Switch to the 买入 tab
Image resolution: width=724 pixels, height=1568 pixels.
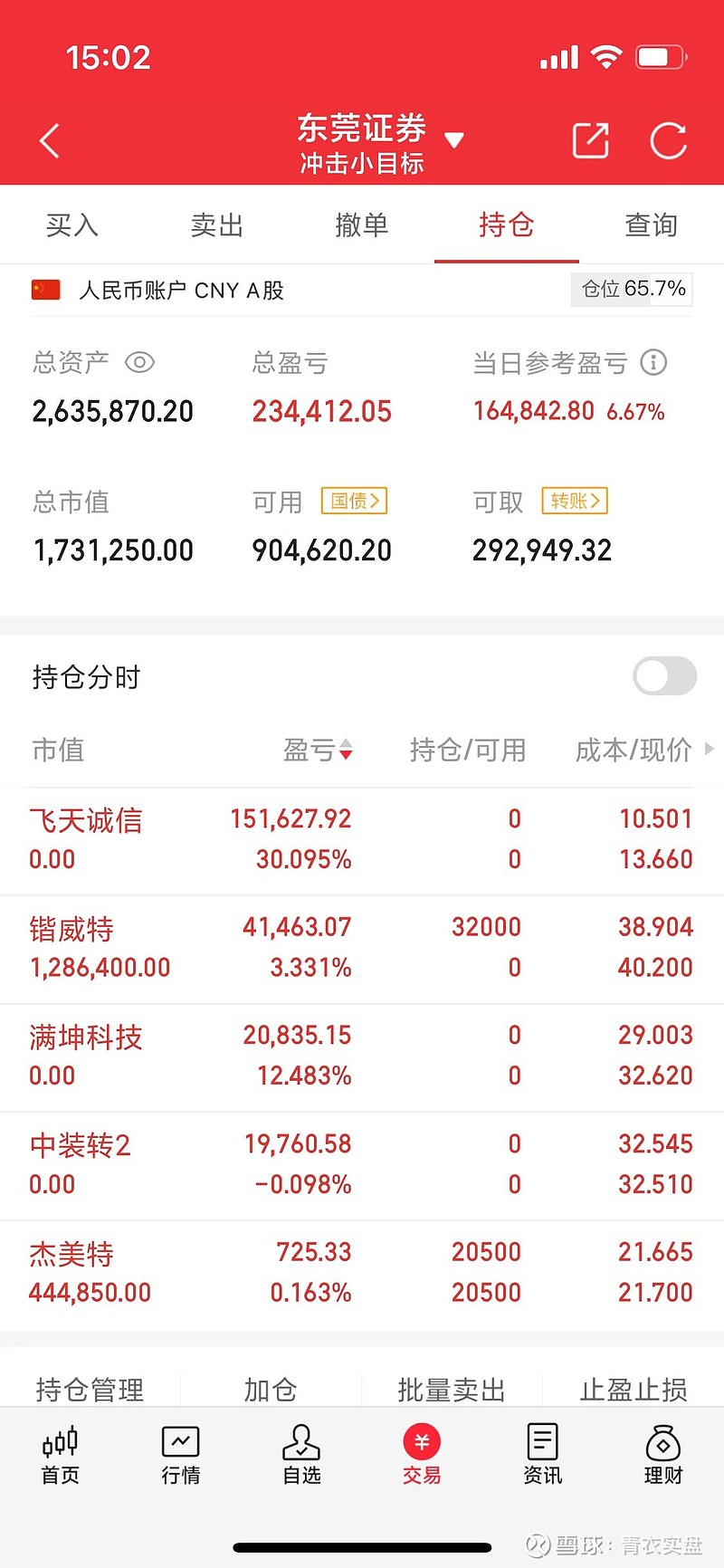[72, 225]
